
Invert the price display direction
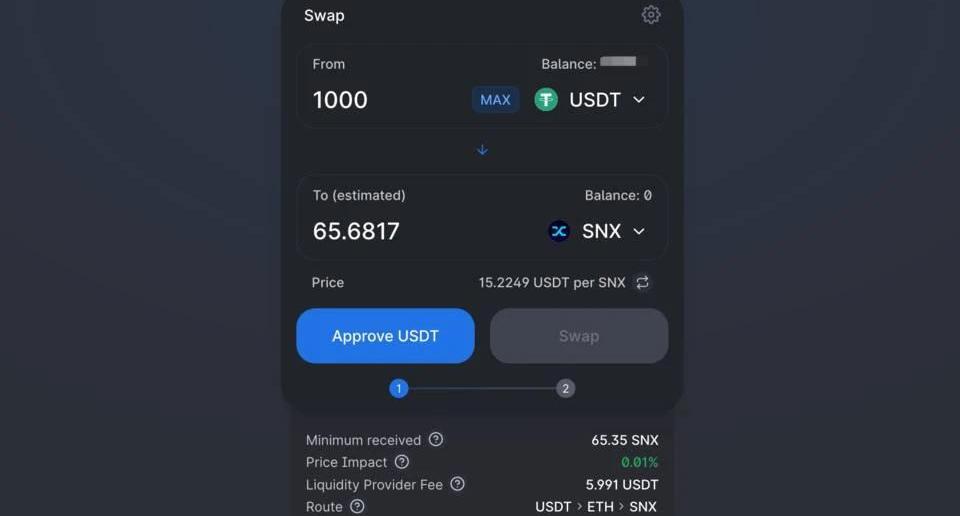pyautogui.click(x=643, y=283)
